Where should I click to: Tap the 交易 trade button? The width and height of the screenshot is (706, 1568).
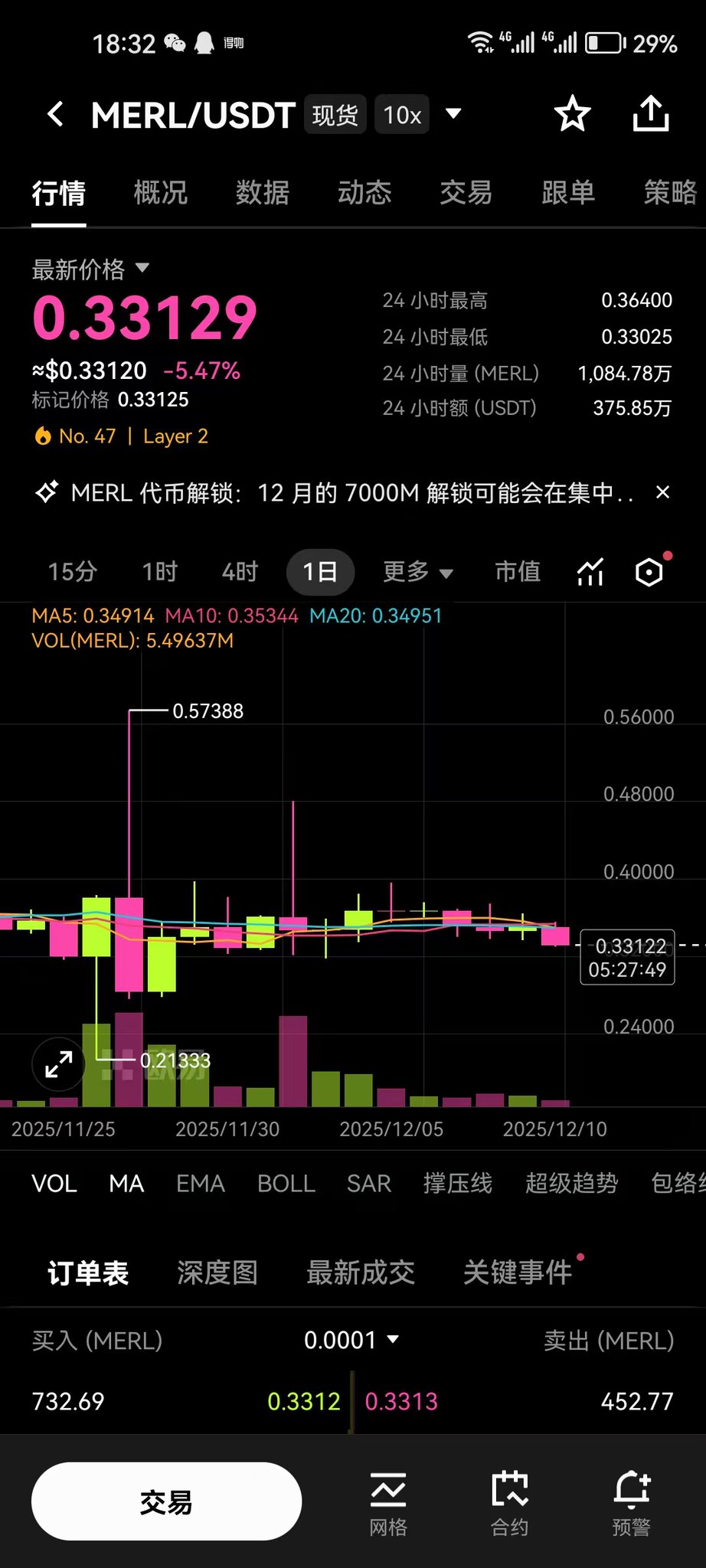166,1502
